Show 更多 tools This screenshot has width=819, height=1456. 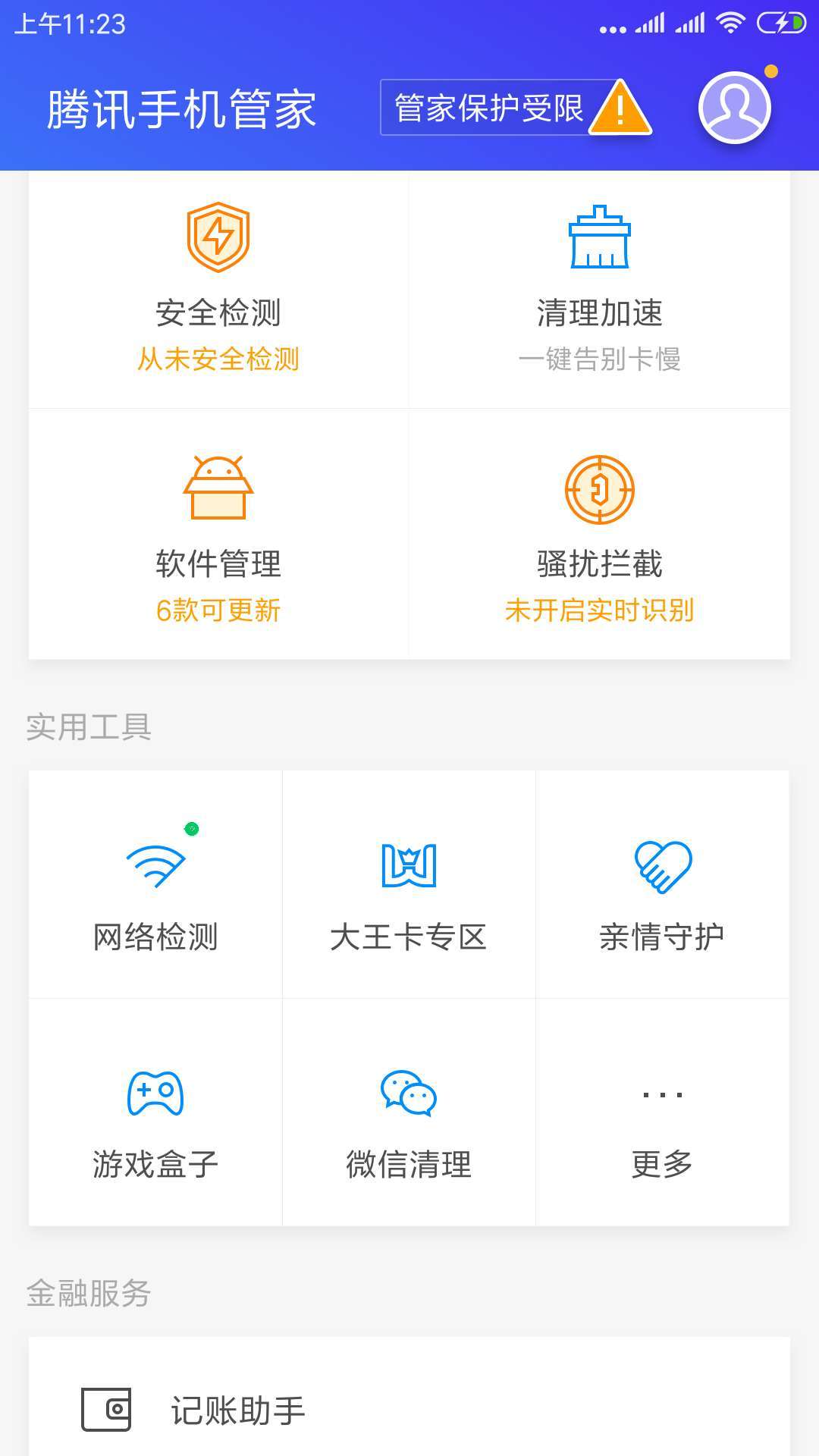662,1115
